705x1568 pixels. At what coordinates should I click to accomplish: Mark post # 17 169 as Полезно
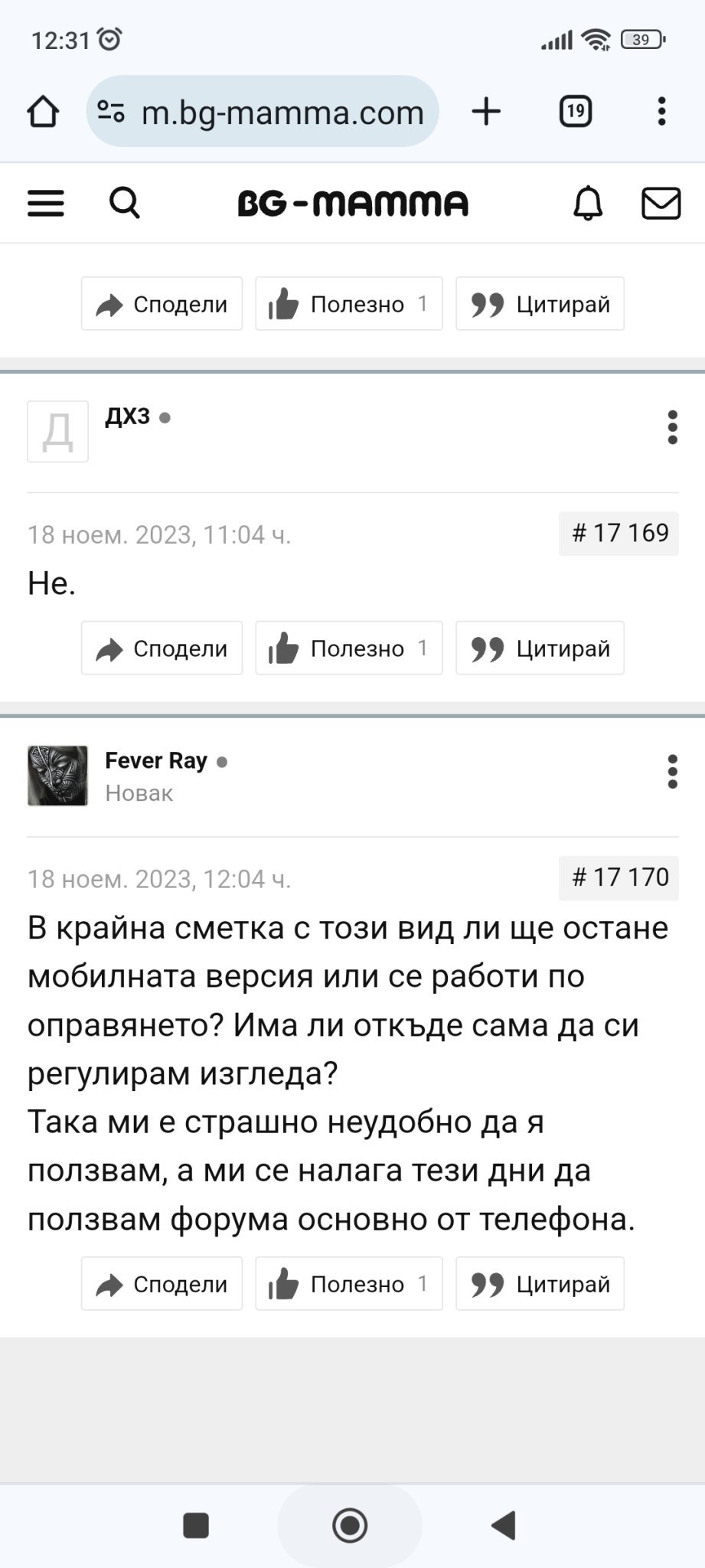(x=349, y=648)
